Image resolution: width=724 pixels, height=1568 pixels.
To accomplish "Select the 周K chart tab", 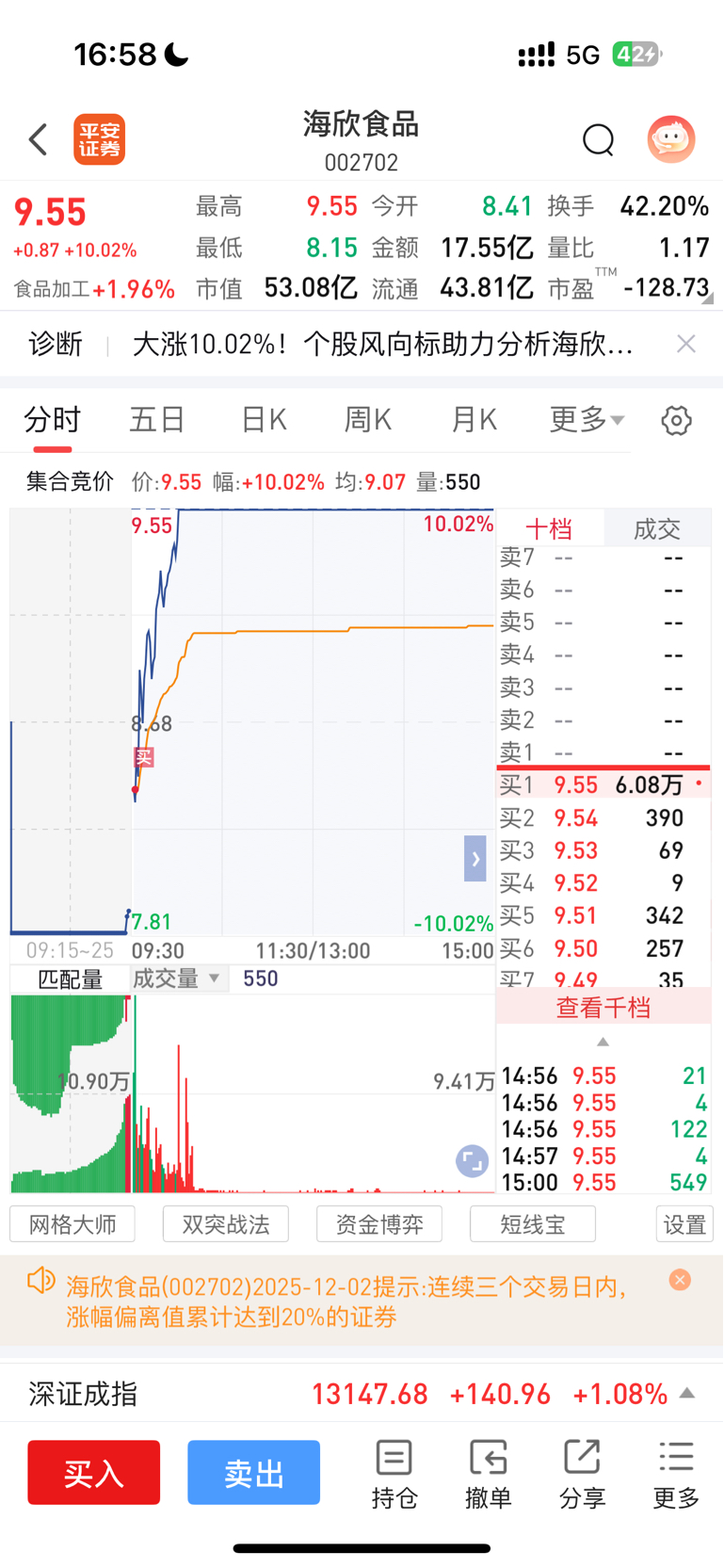I will 368,420.
